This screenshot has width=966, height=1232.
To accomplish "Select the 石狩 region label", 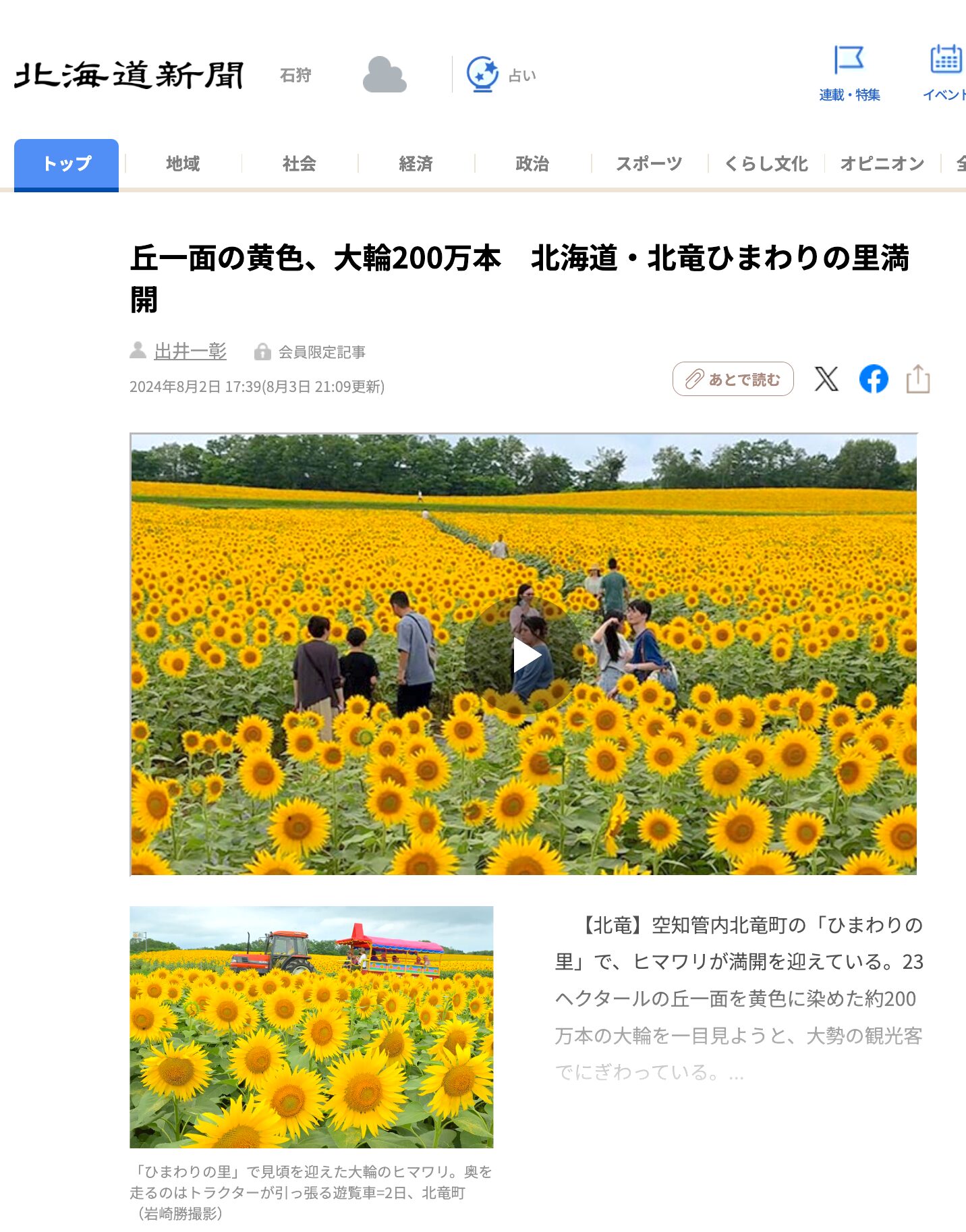I will point(297,75).
